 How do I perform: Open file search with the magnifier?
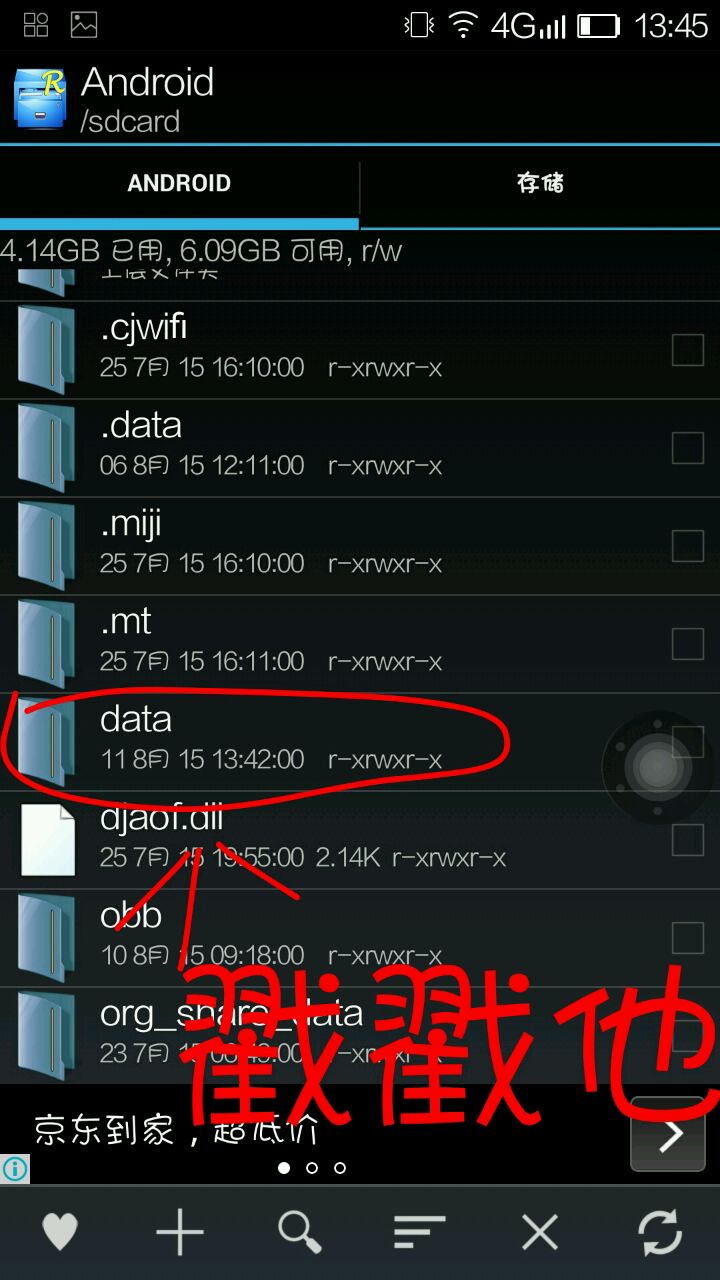tap(300, 1232)
